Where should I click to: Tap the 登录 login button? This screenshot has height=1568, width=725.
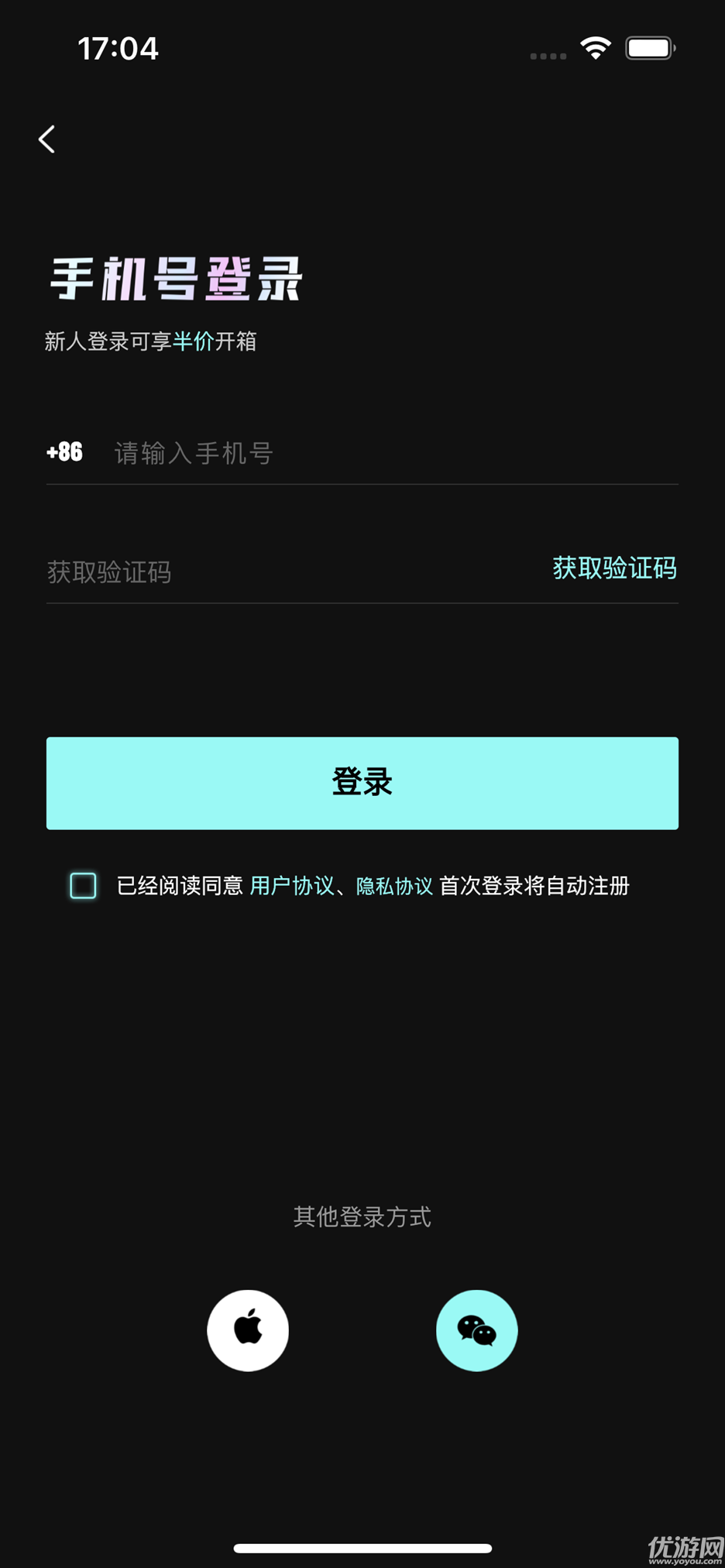362,783
